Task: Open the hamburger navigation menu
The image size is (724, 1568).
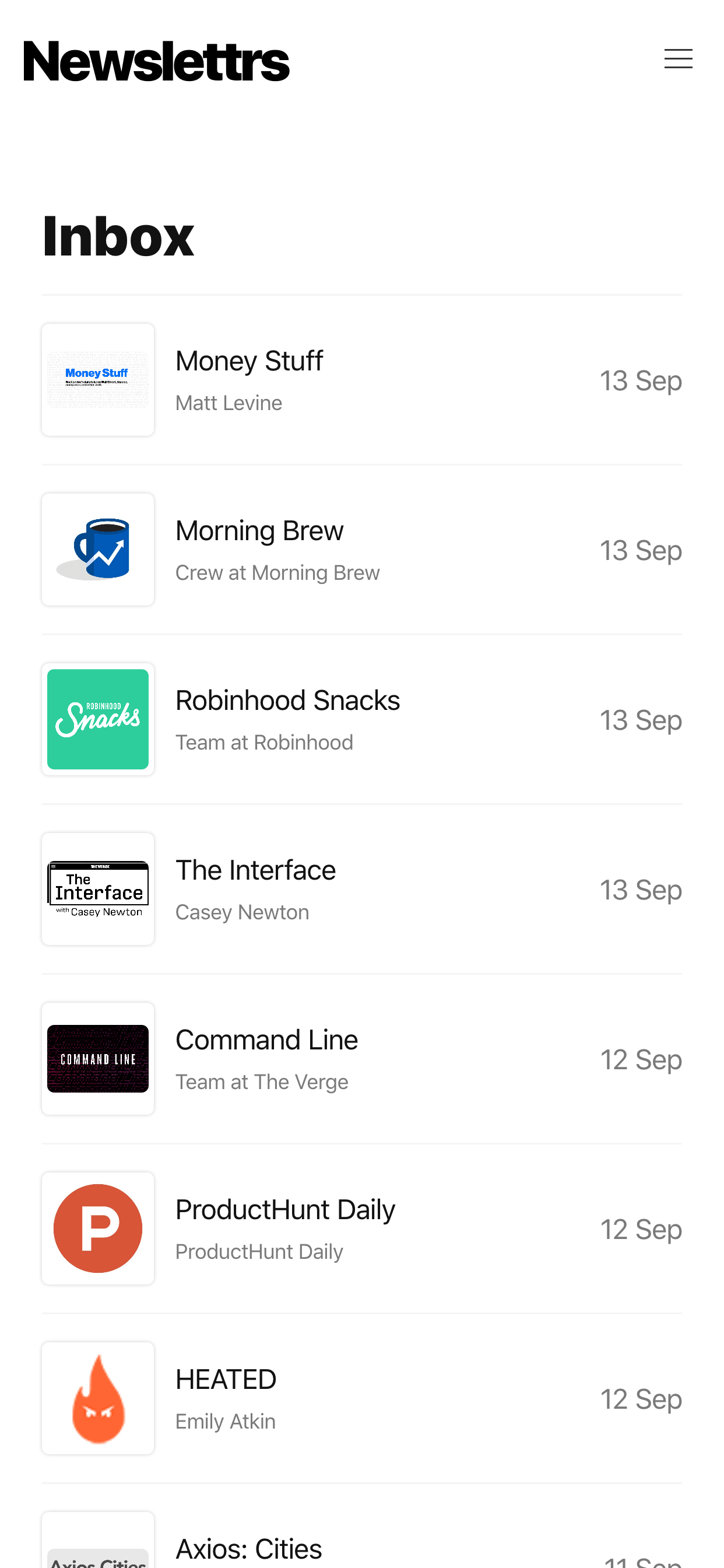Action: click(678, 59)
